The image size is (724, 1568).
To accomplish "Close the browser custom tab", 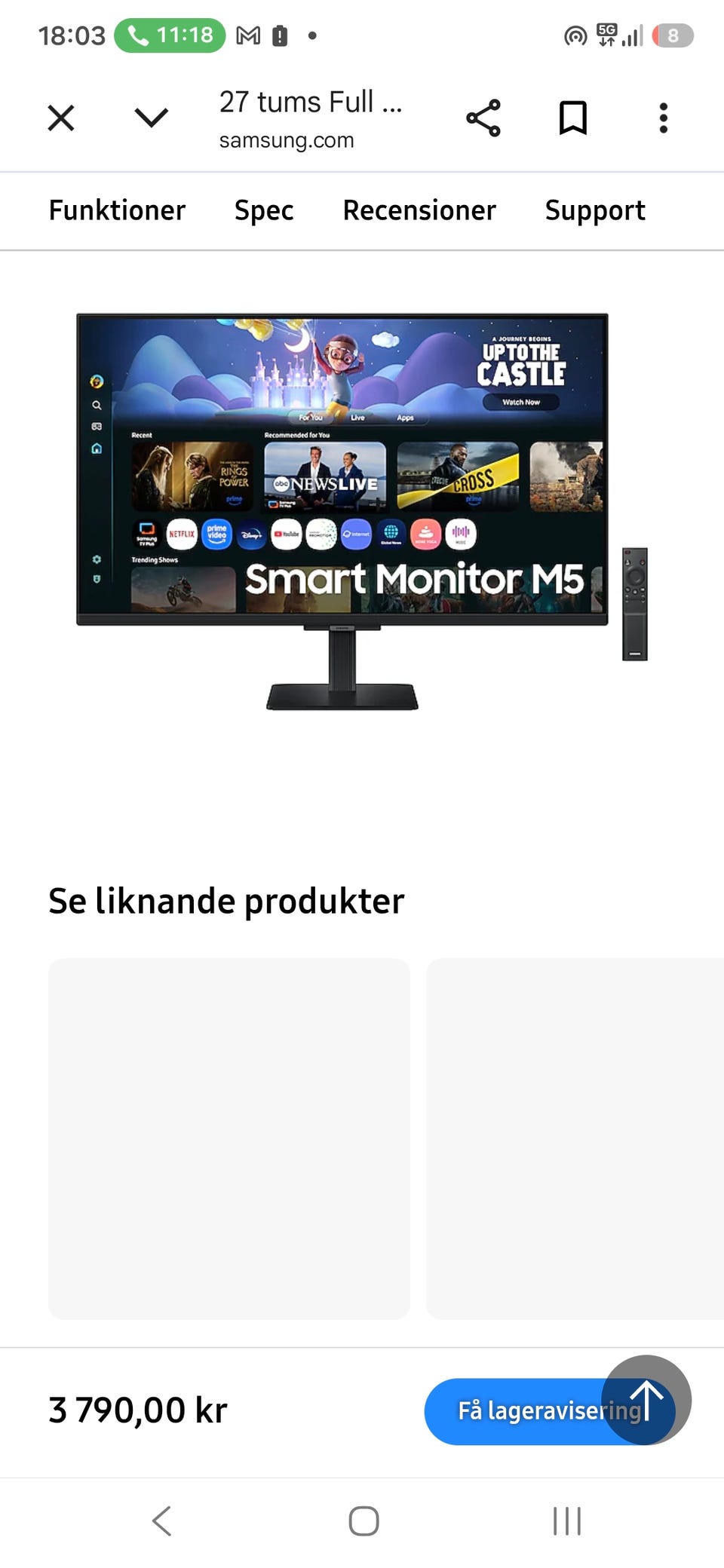I will [x=61, y=118].
